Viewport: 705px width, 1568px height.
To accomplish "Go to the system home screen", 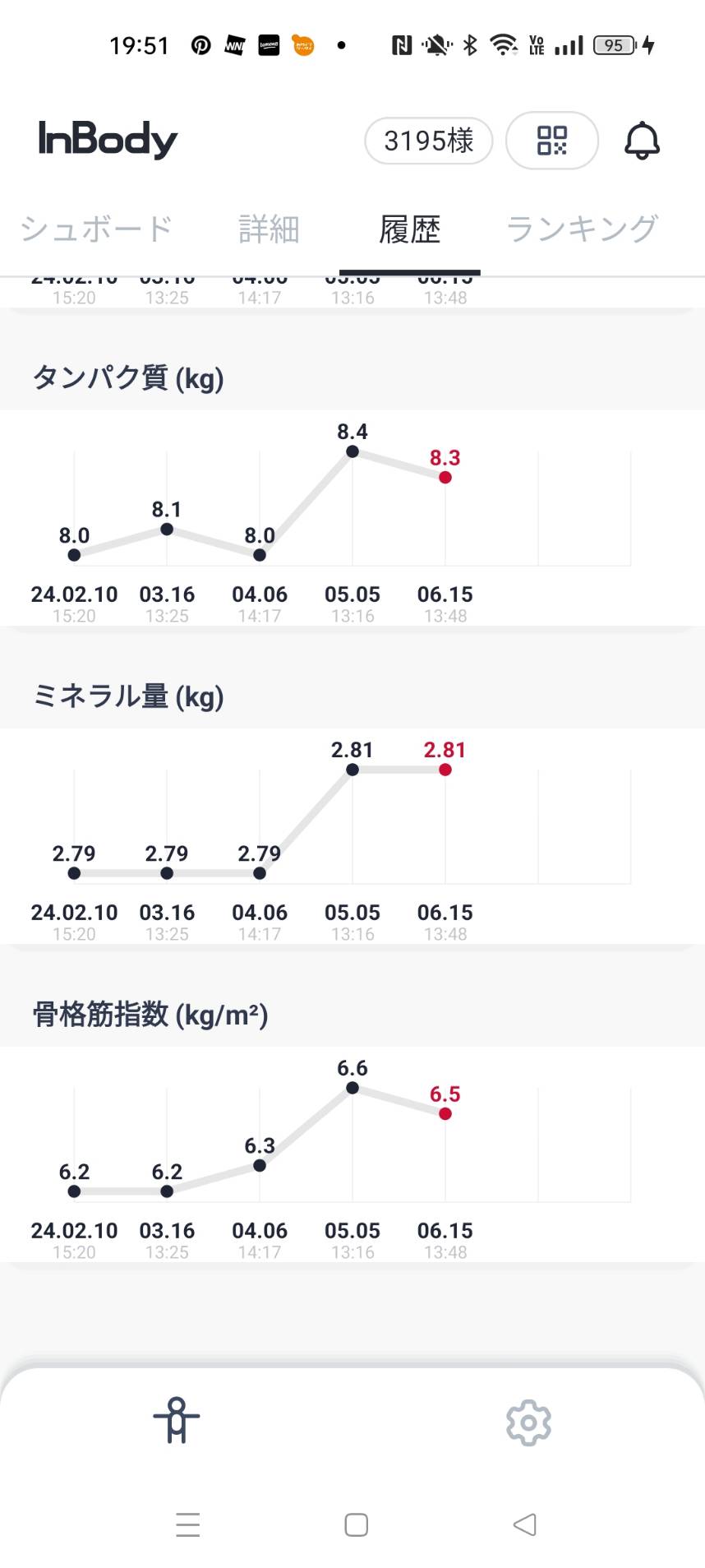I will pos(356,1525).
